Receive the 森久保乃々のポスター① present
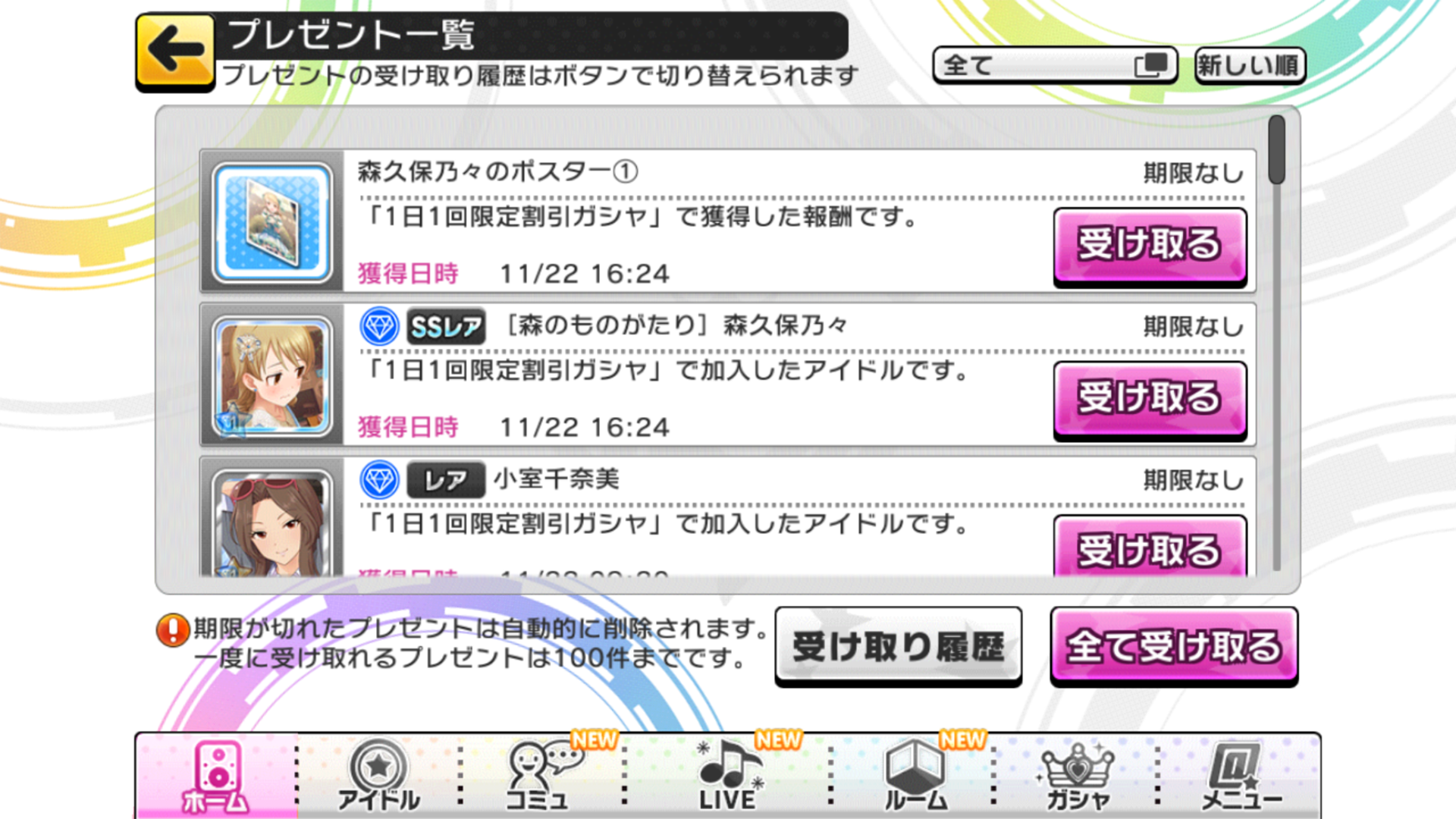1456x819 pixels. pos(1150,246)
